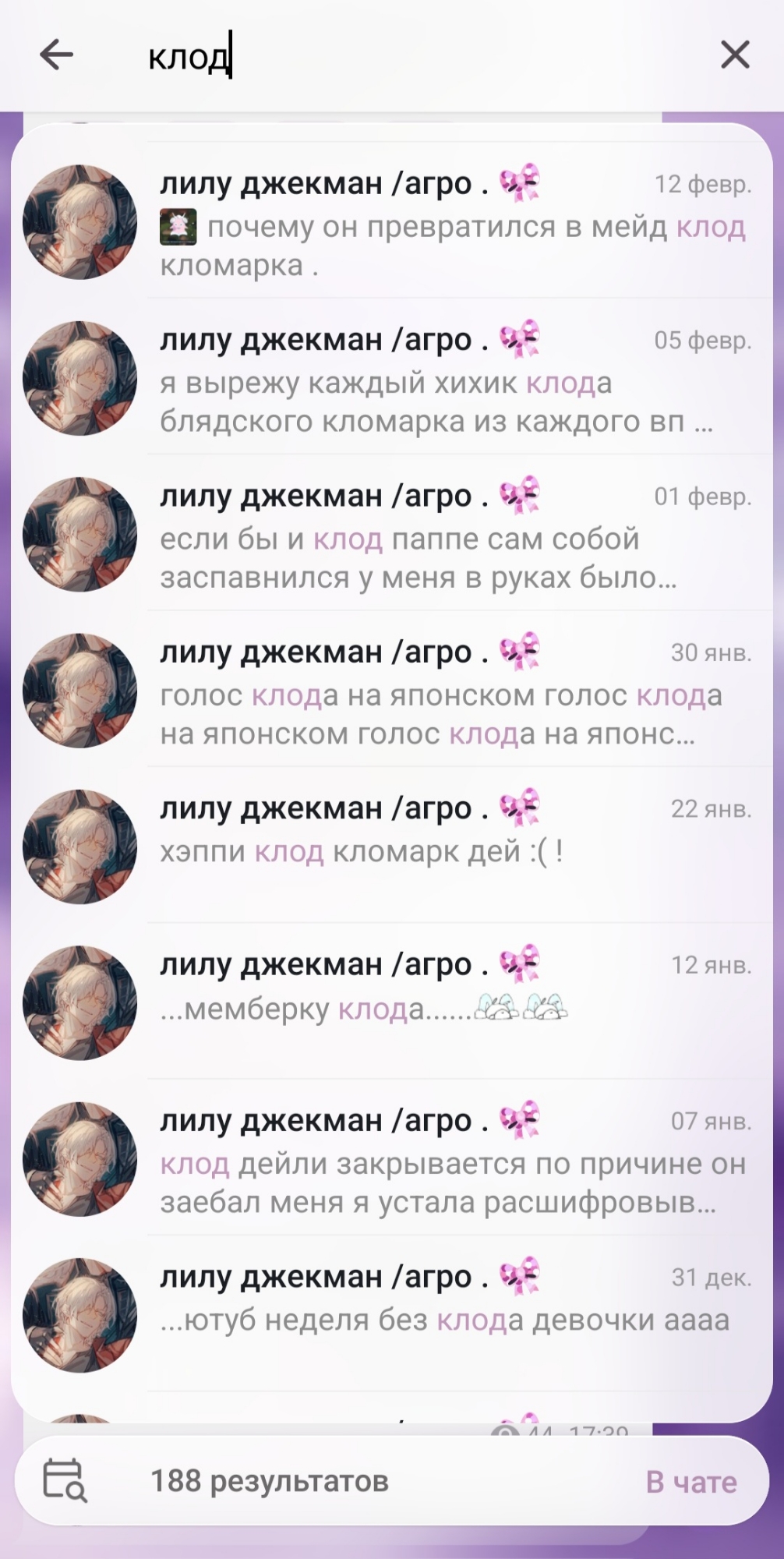Image resolution: width=784 pixels, height=1559 pixels.
Task: Open the 22 янв. "хэппи клод" message
Action: [452, 848]
